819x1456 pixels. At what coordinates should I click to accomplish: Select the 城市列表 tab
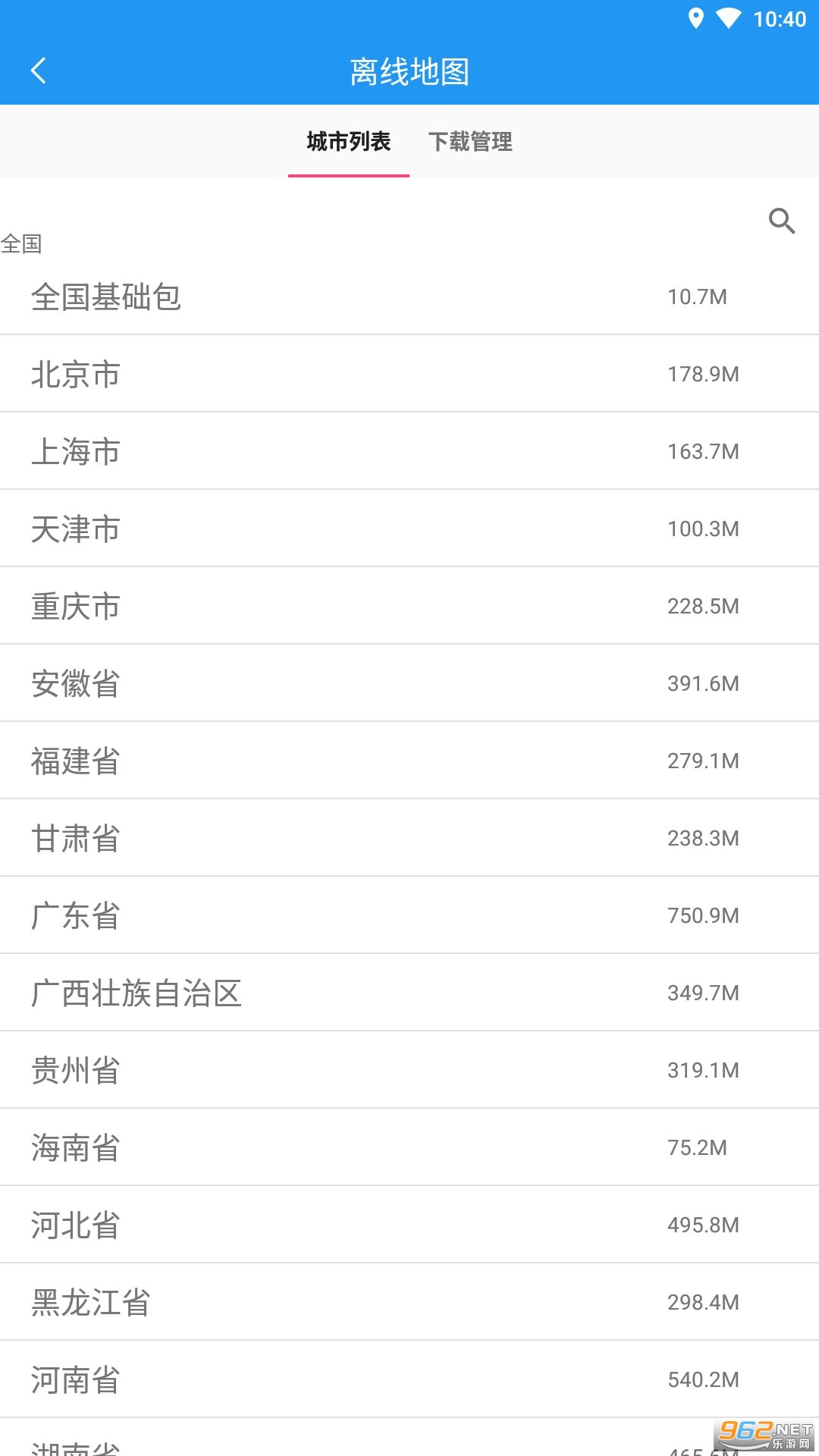349,142
